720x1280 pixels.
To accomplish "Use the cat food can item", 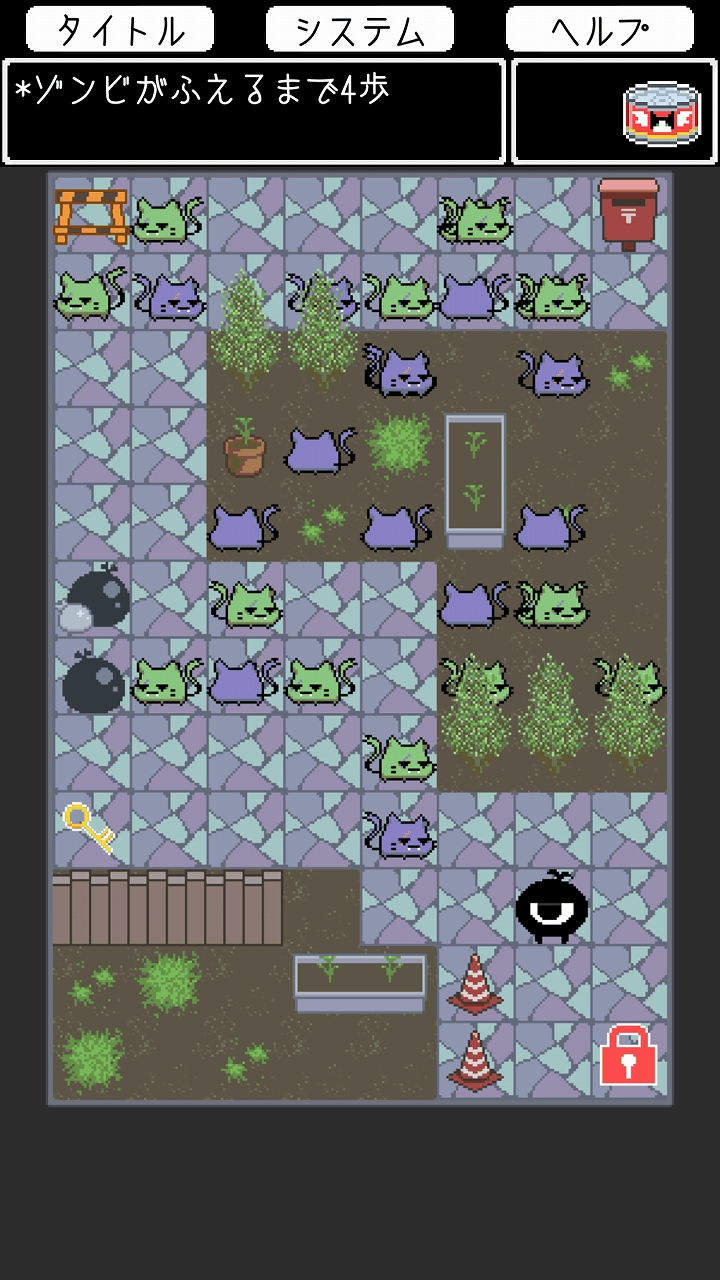I will pyautogui.click(x=661, y=113).
